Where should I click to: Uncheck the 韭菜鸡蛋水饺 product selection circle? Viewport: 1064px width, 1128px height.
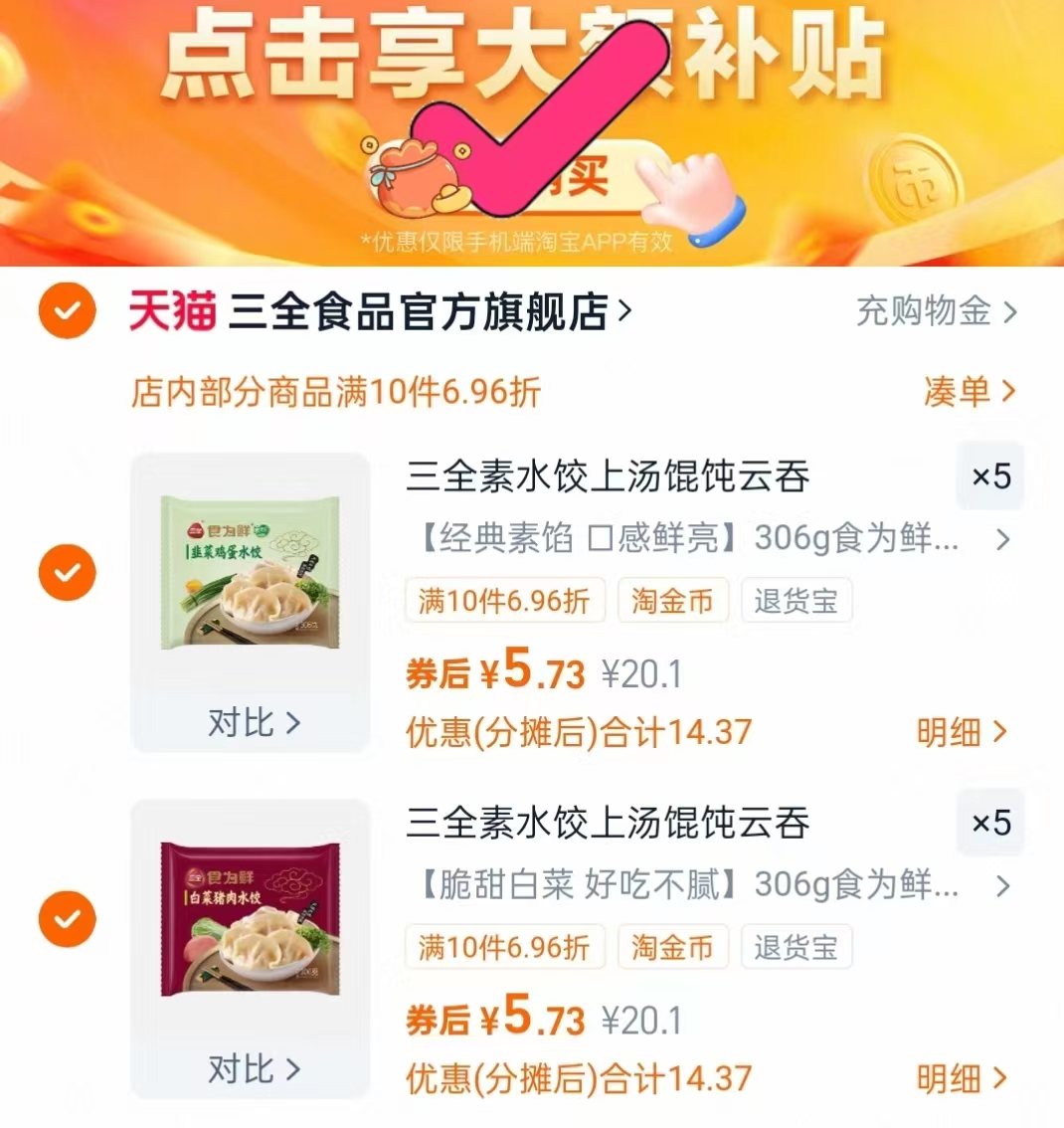[x=66, y=573]
